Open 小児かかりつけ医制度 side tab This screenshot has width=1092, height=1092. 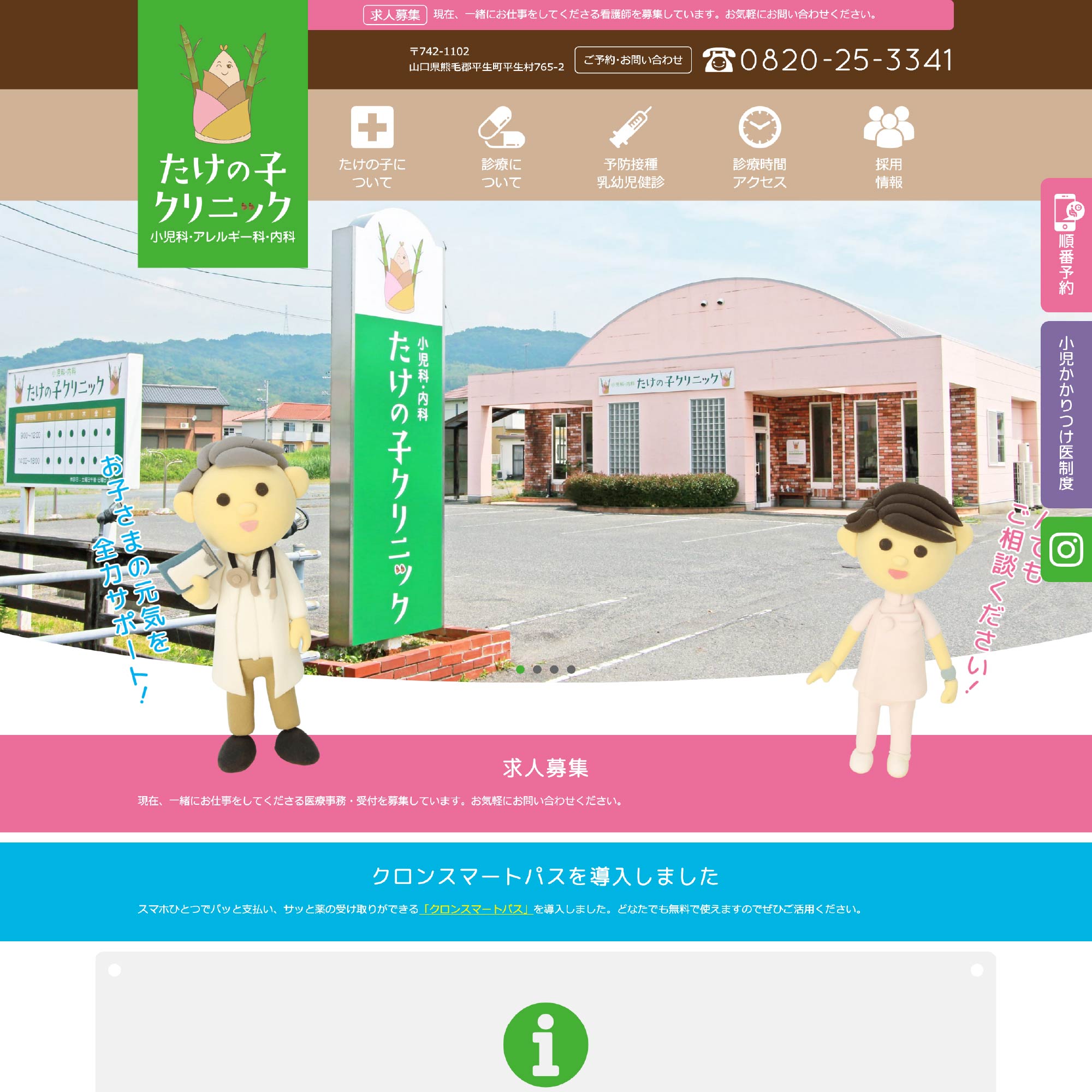coord(1066,414)
